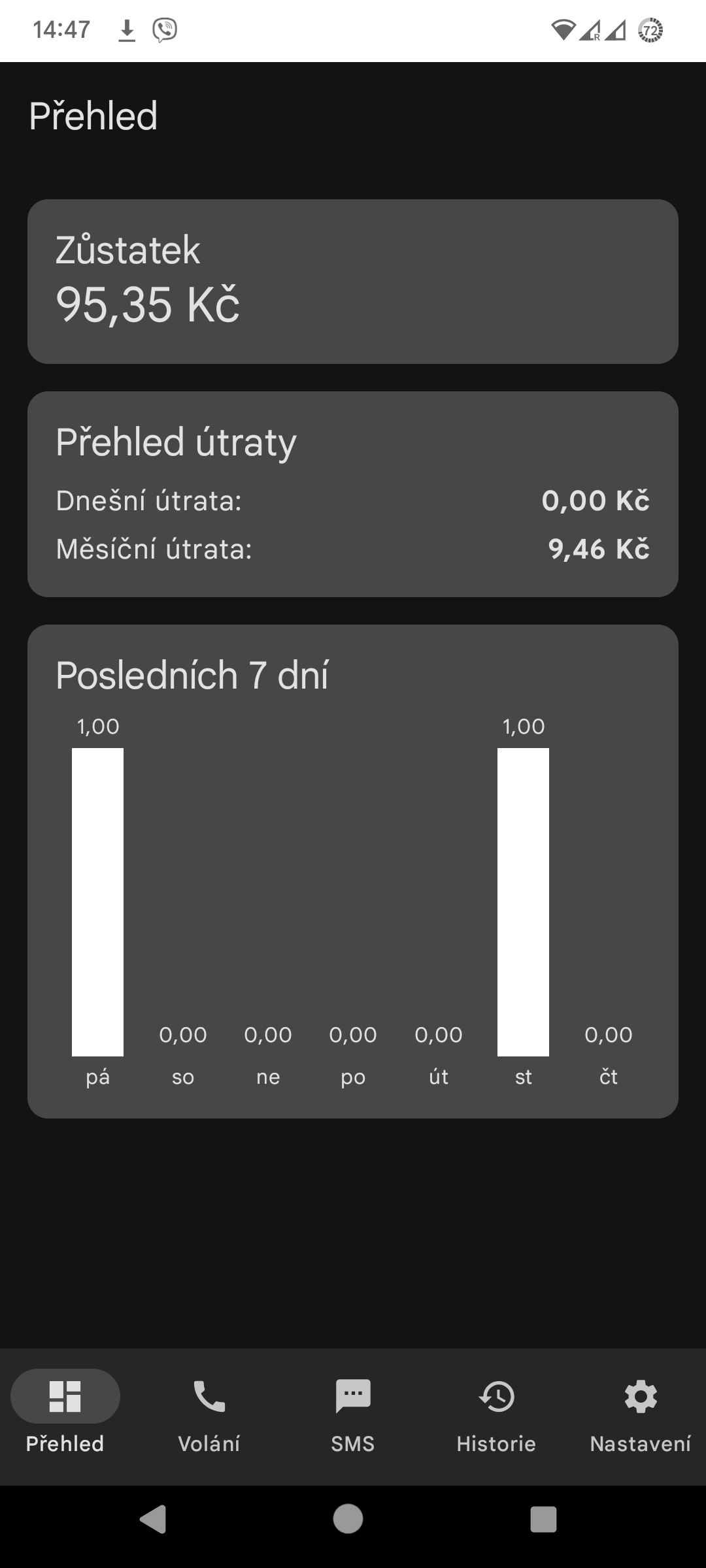Open the SMS tab
Screen dimensions: 706x1568
[353, 1414]
